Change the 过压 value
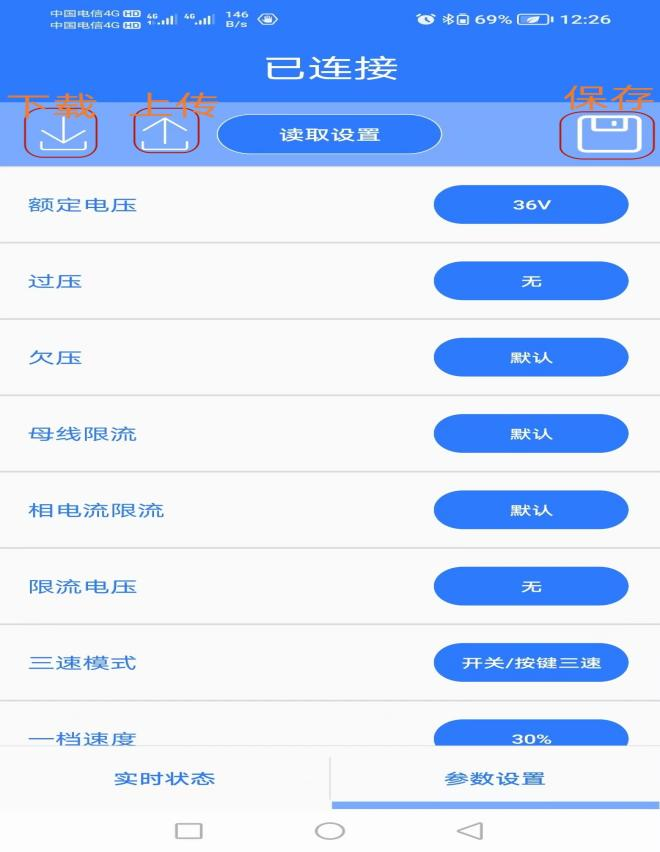The image size is (660, 852). pos(530,281)
